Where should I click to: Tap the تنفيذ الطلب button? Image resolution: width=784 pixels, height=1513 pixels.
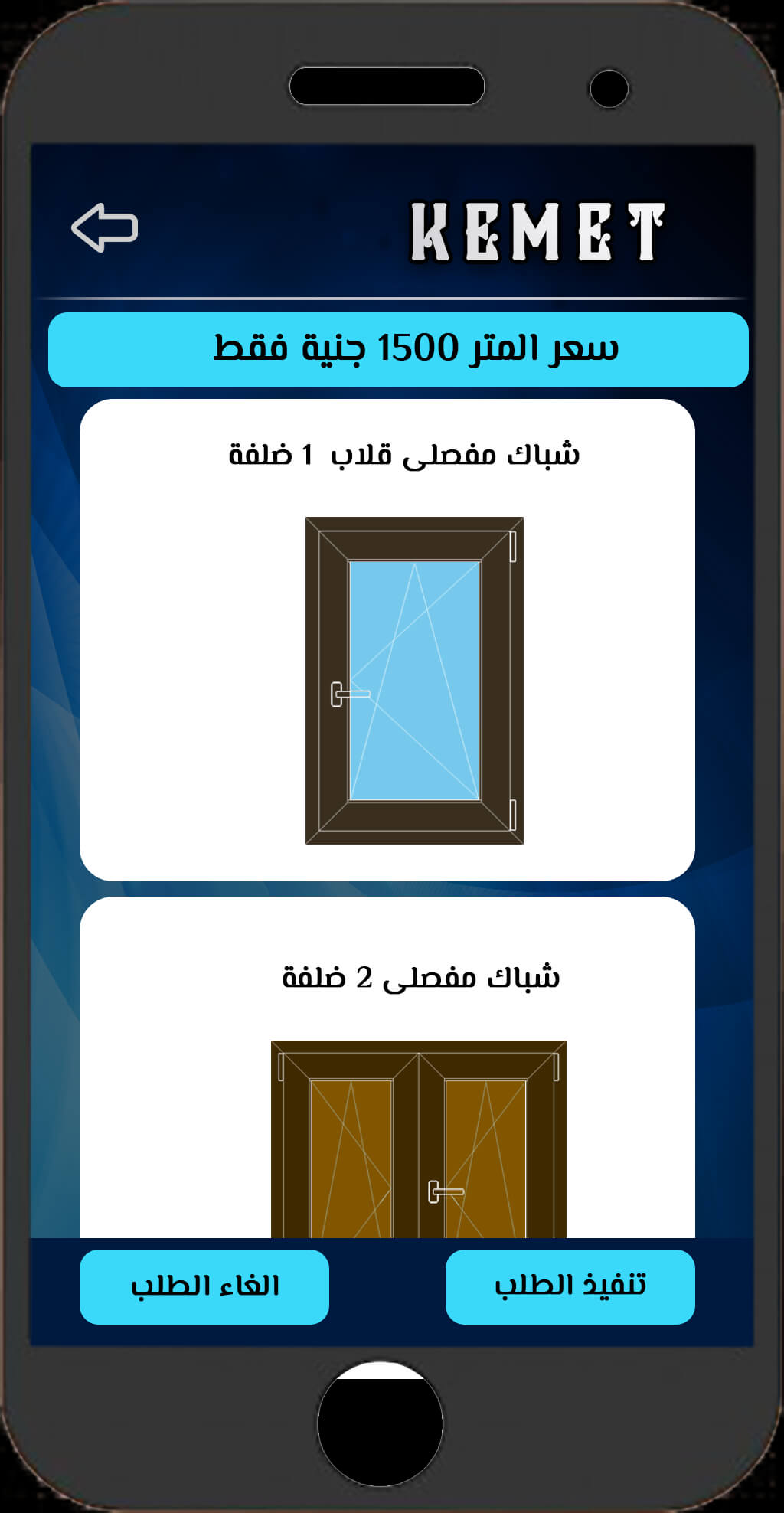(x=570, y=1286)
